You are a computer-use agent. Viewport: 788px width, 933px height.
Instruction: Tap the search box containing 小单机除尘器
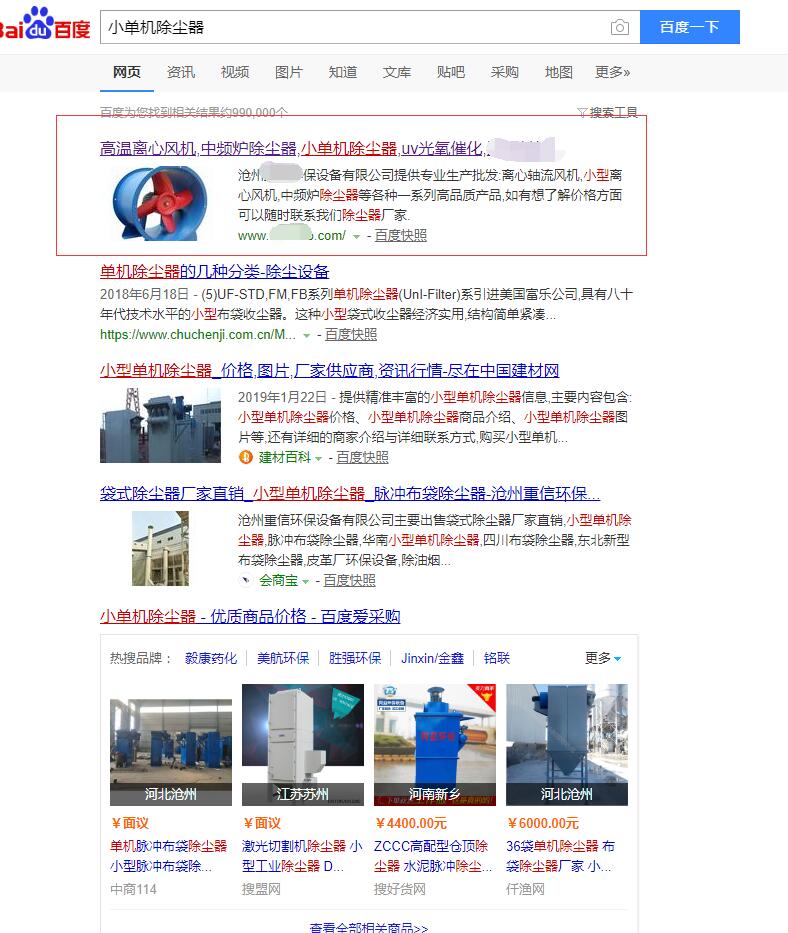[350, 27]
